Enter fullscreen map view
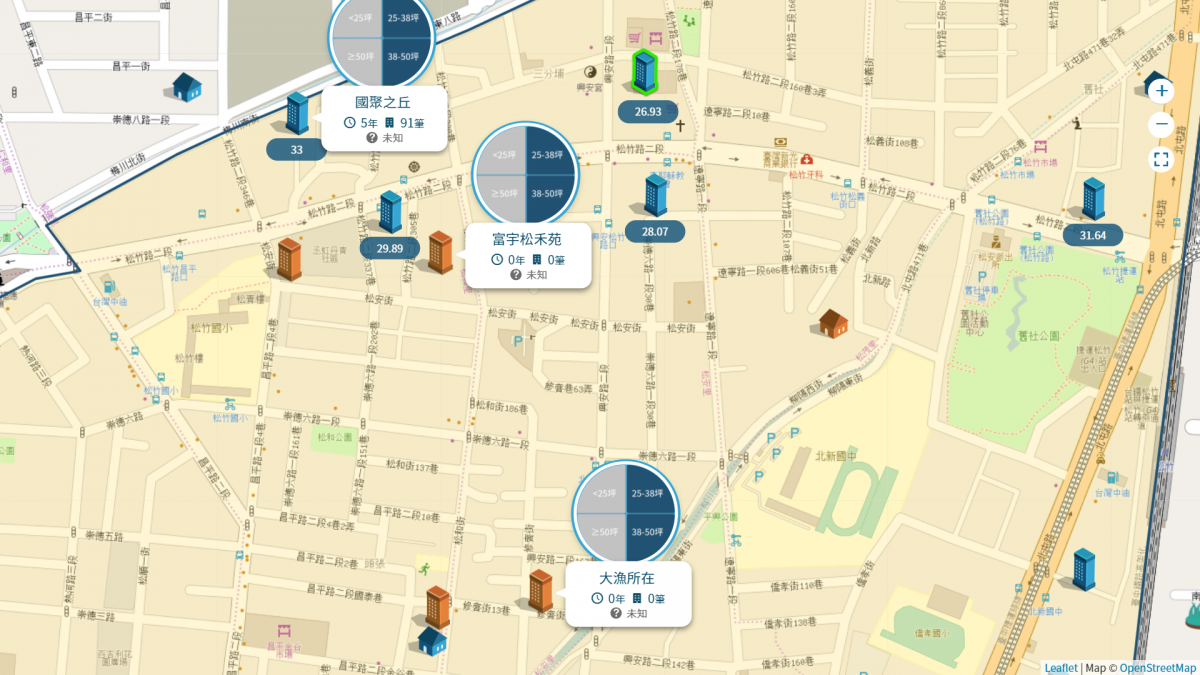Image resolution: width=1200 pixels, height=675 pixels. (1161, 159)
